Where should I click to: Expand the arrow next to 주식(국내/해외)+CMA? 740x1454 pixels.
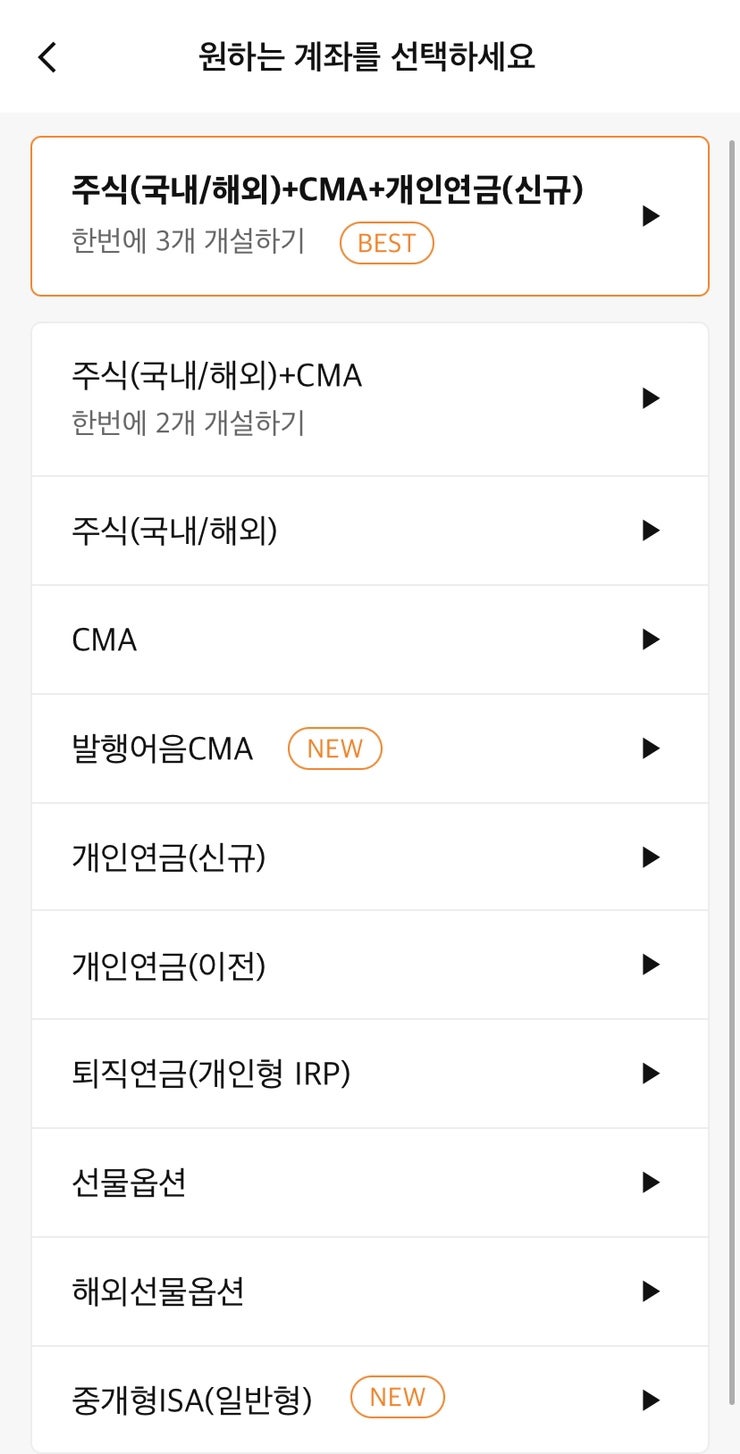click(x=652, y=397)
